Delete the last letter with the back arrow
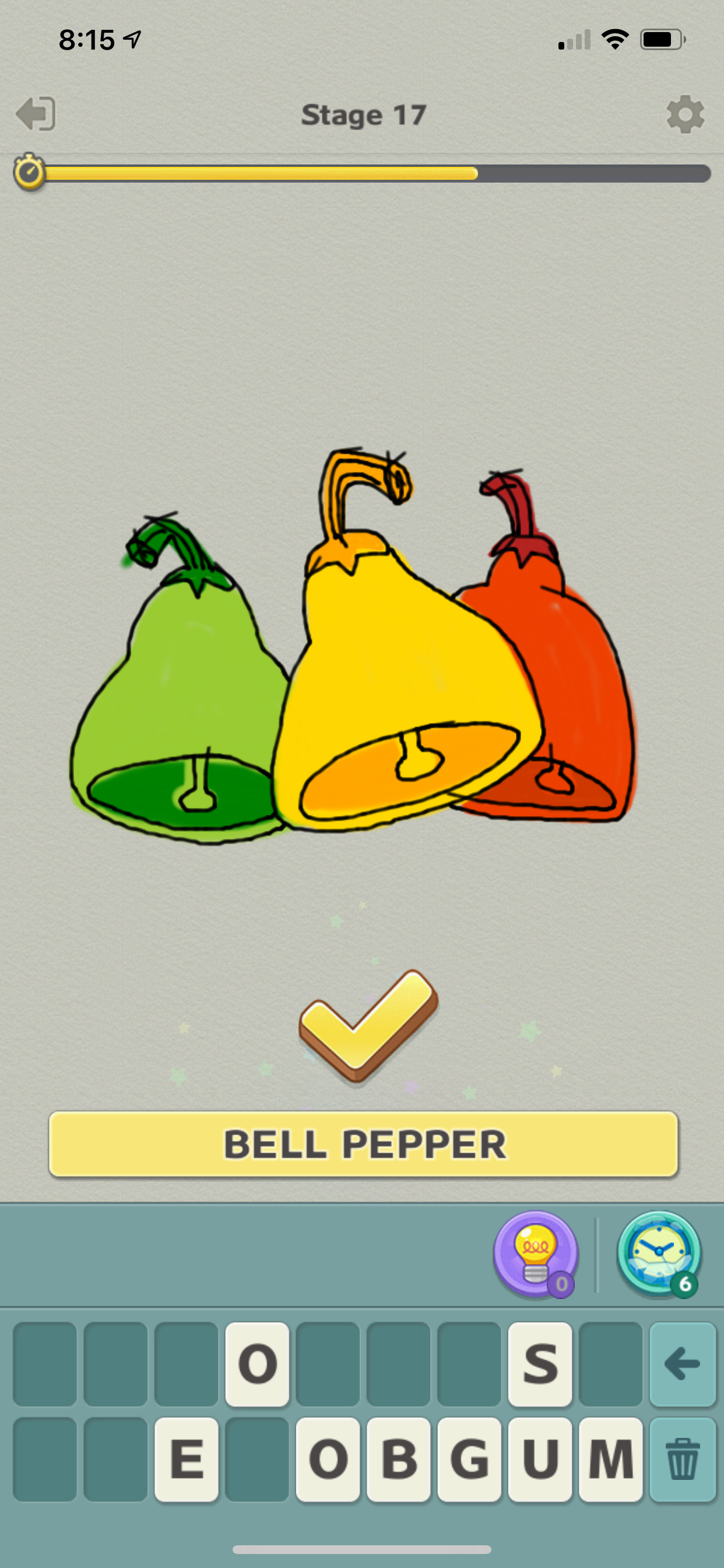724x1568 pixels. click(682, 1364)
